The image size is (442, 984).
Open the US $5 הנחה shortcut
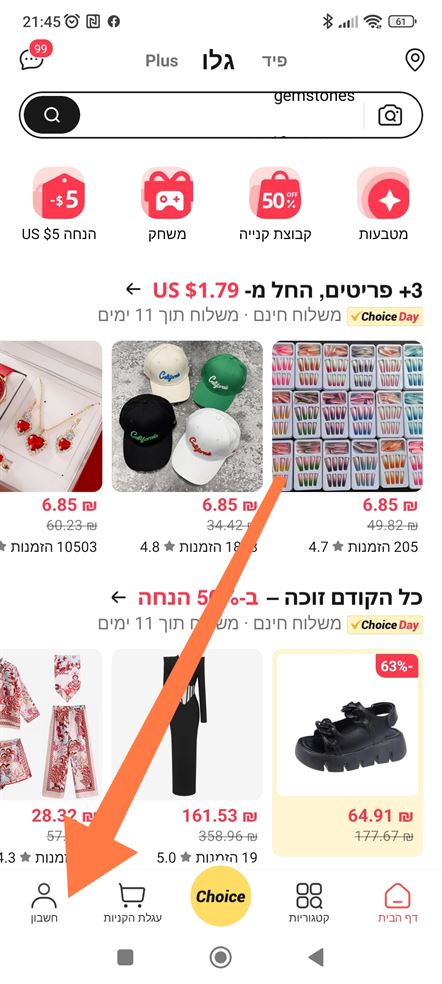point(59,204)
